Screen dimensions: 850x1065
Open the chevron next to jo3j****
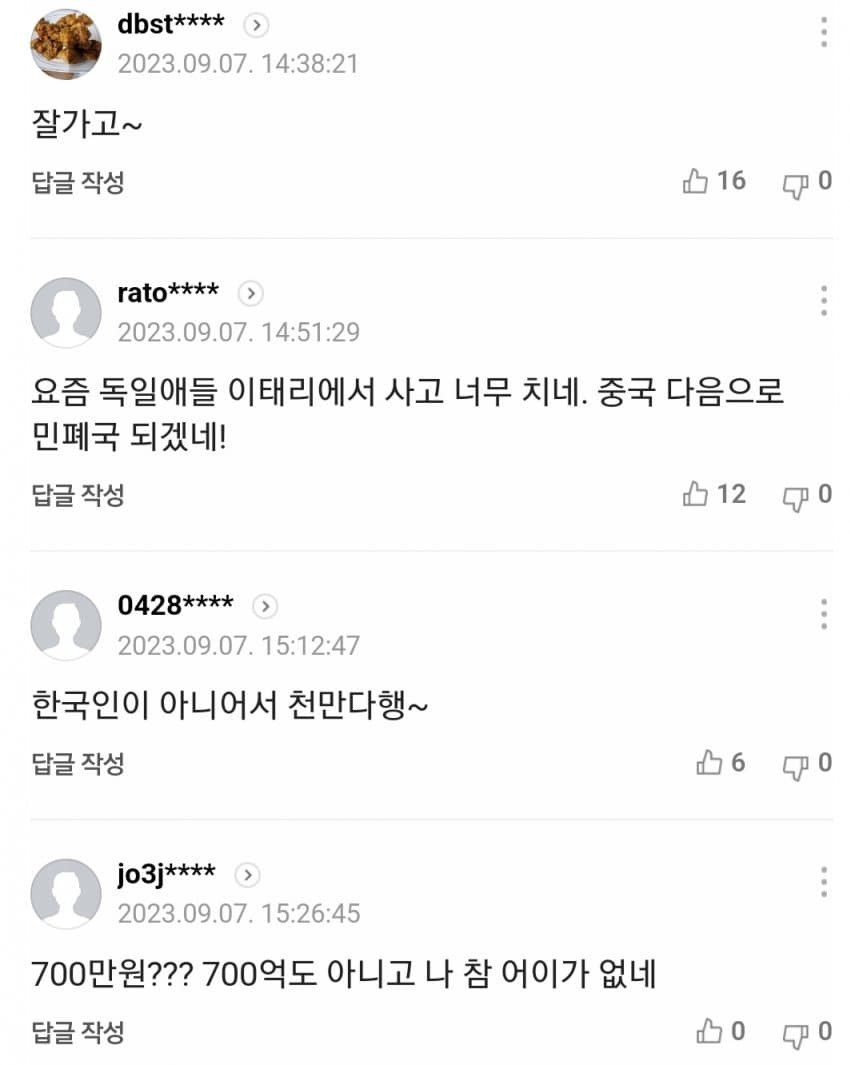247,875
